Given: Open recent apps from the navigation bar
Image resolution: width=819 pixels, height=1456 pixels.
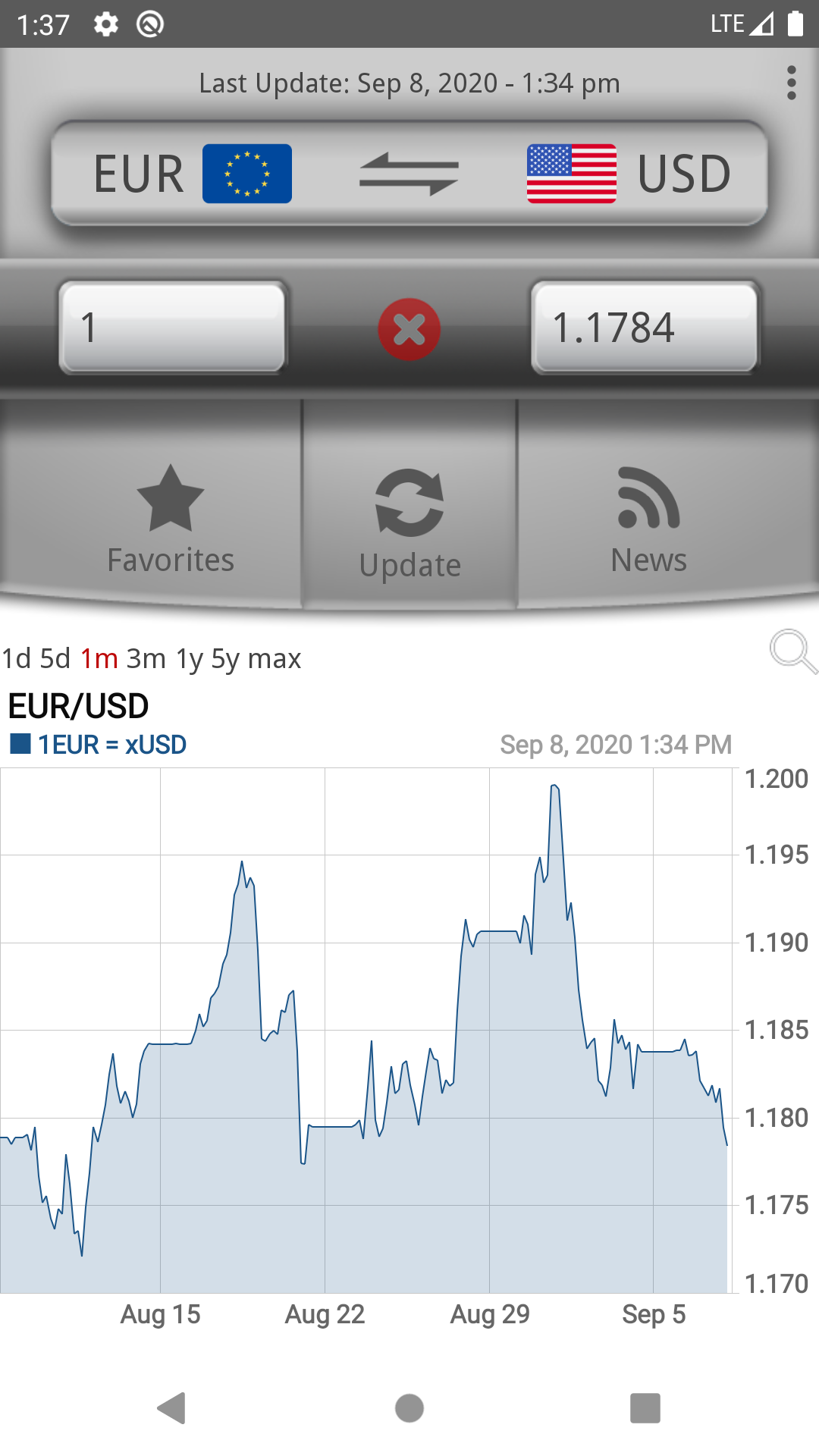Looking at the screenshot, I should 645,1408.
